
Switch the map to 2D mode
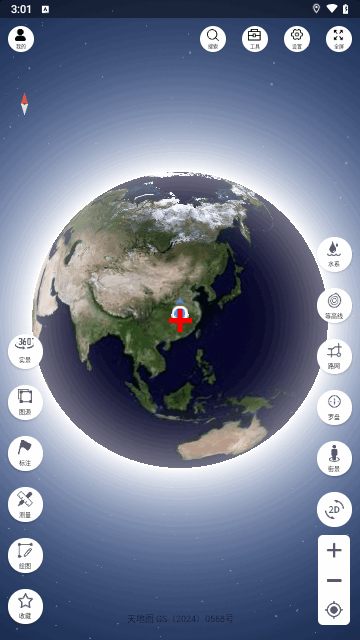click(334, 509)
